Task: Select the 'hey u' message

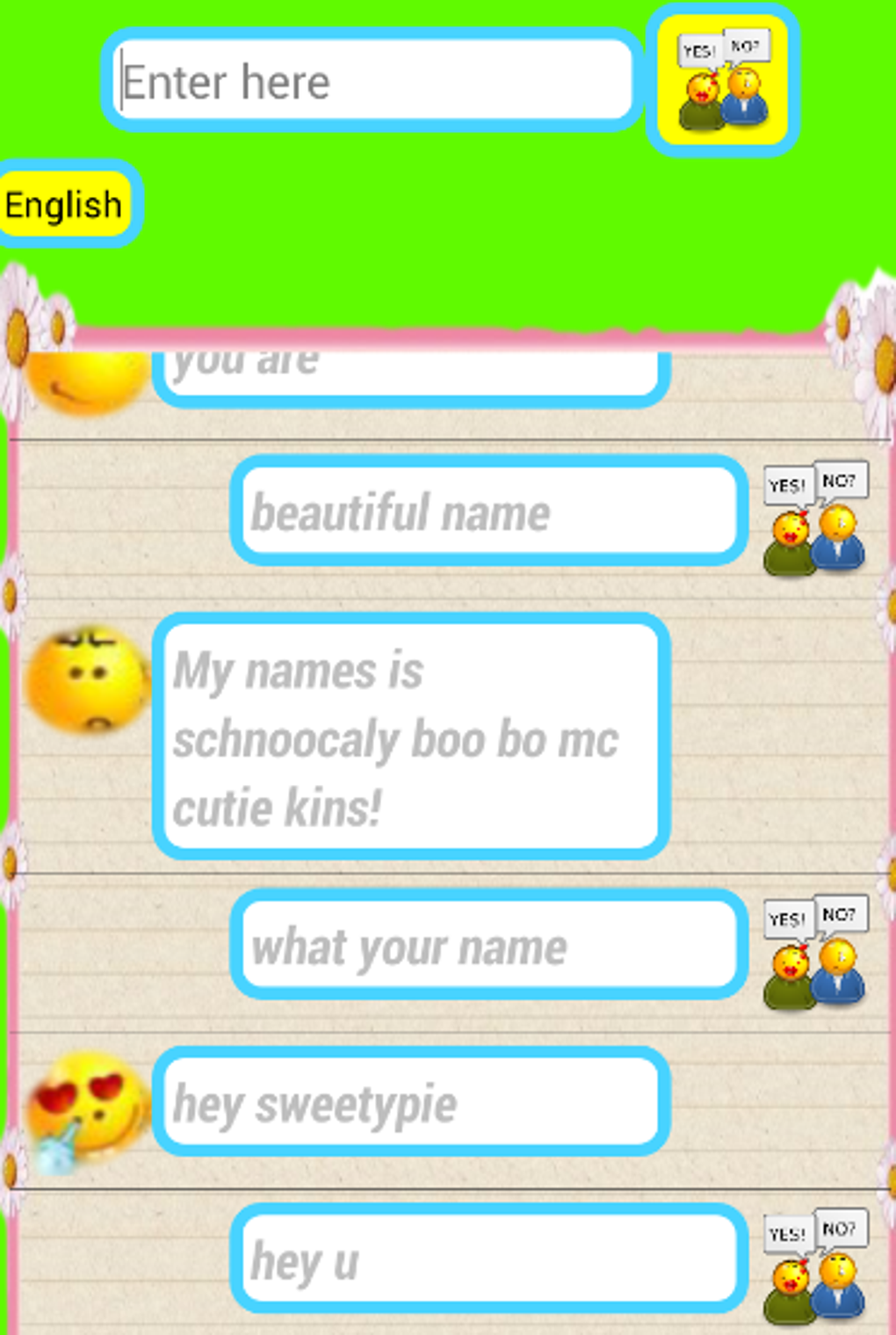Action: point(488,1259)
